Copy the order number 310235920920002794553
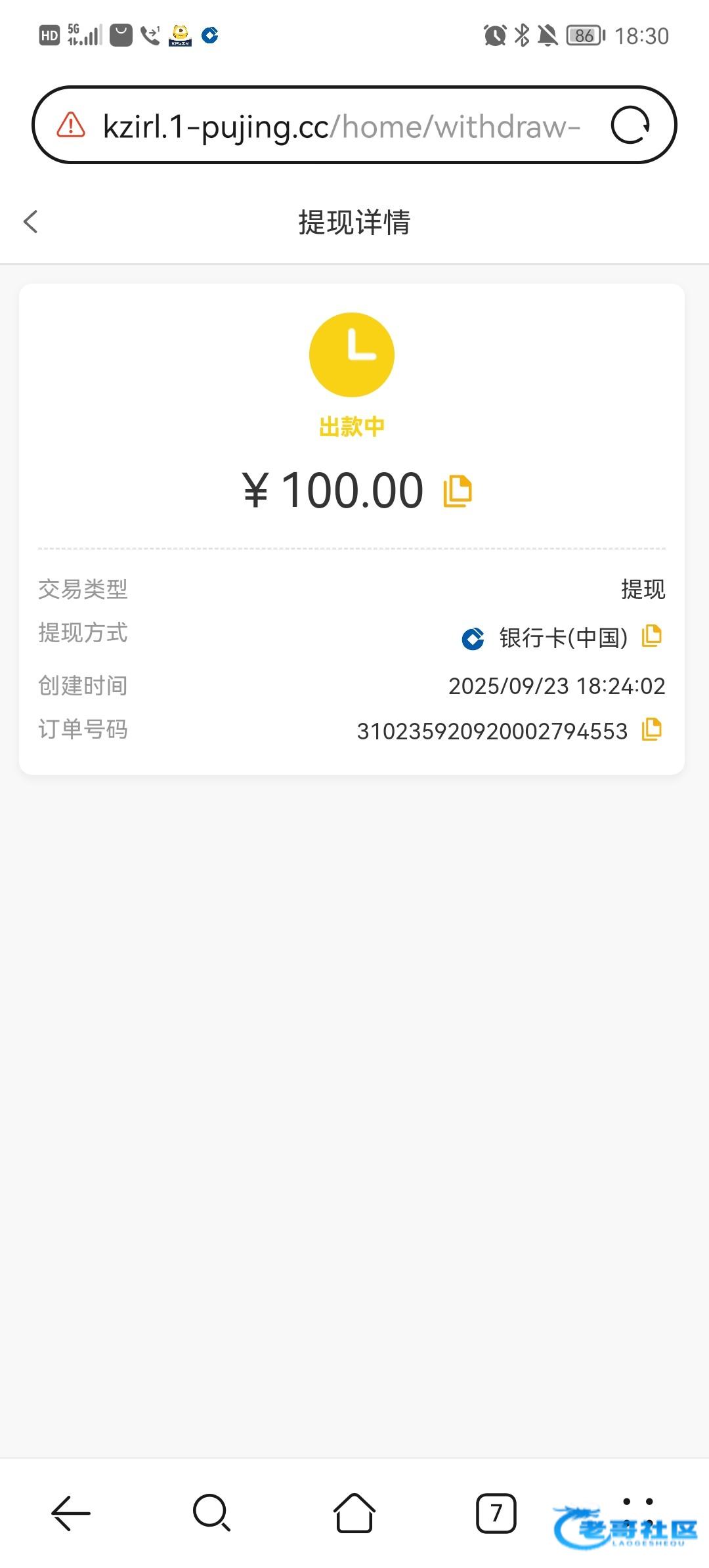709x1568 pixels. 651,730
